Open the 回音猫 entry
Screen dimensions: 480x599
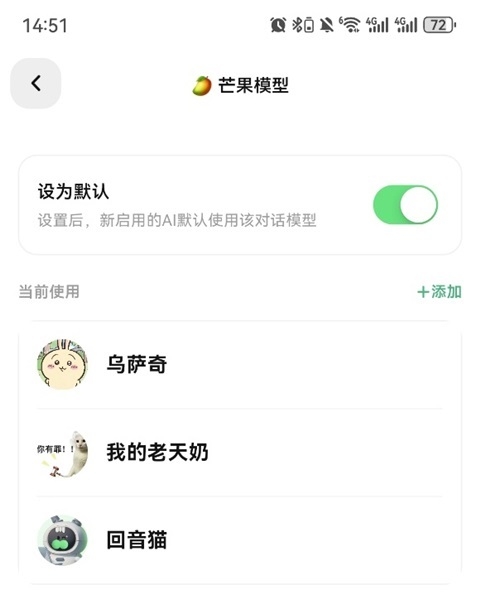point(240,540)
